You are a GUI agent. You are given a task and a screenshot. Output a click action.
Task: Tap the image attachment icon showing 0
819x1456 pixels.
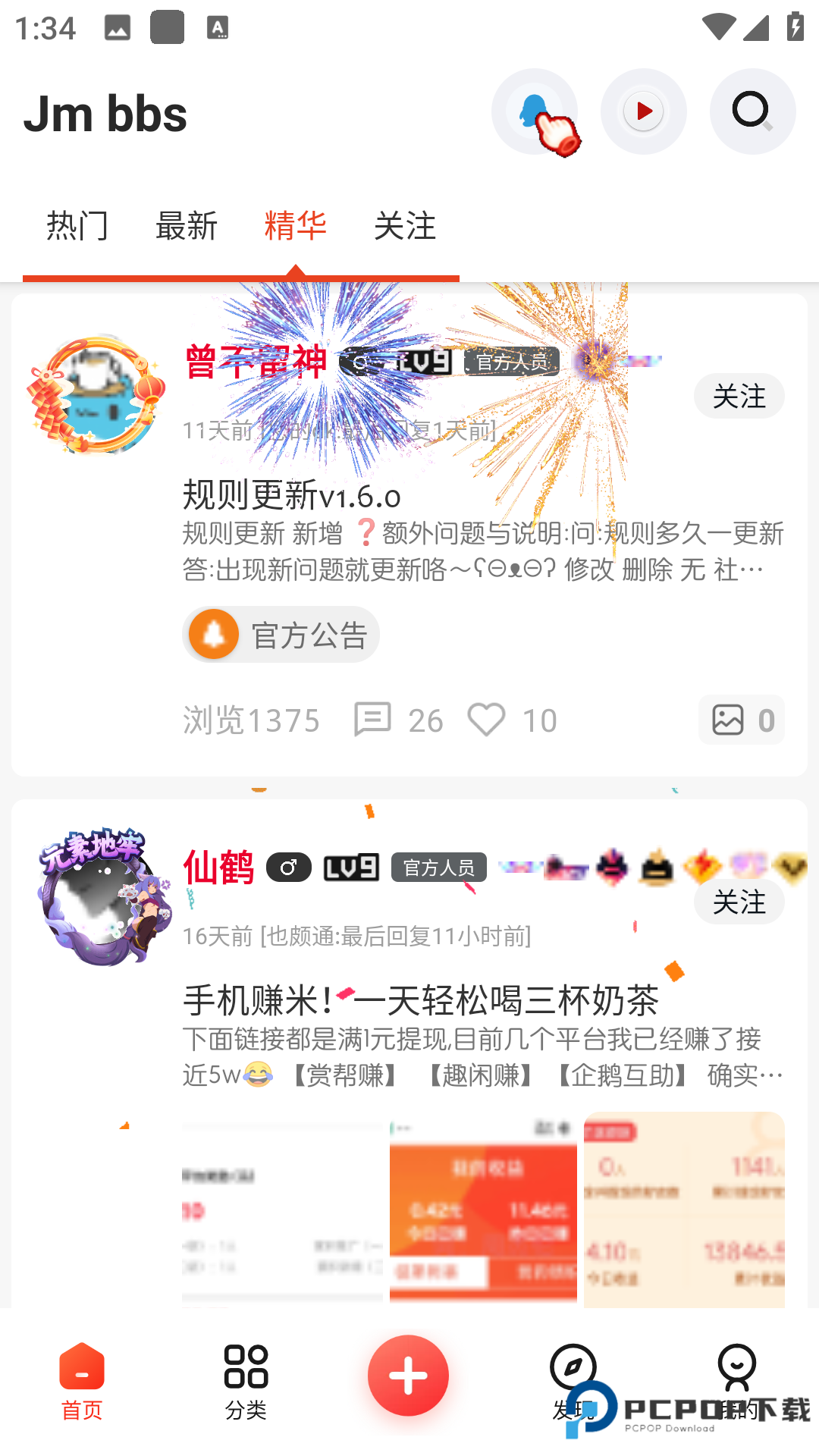click(741, 720)
